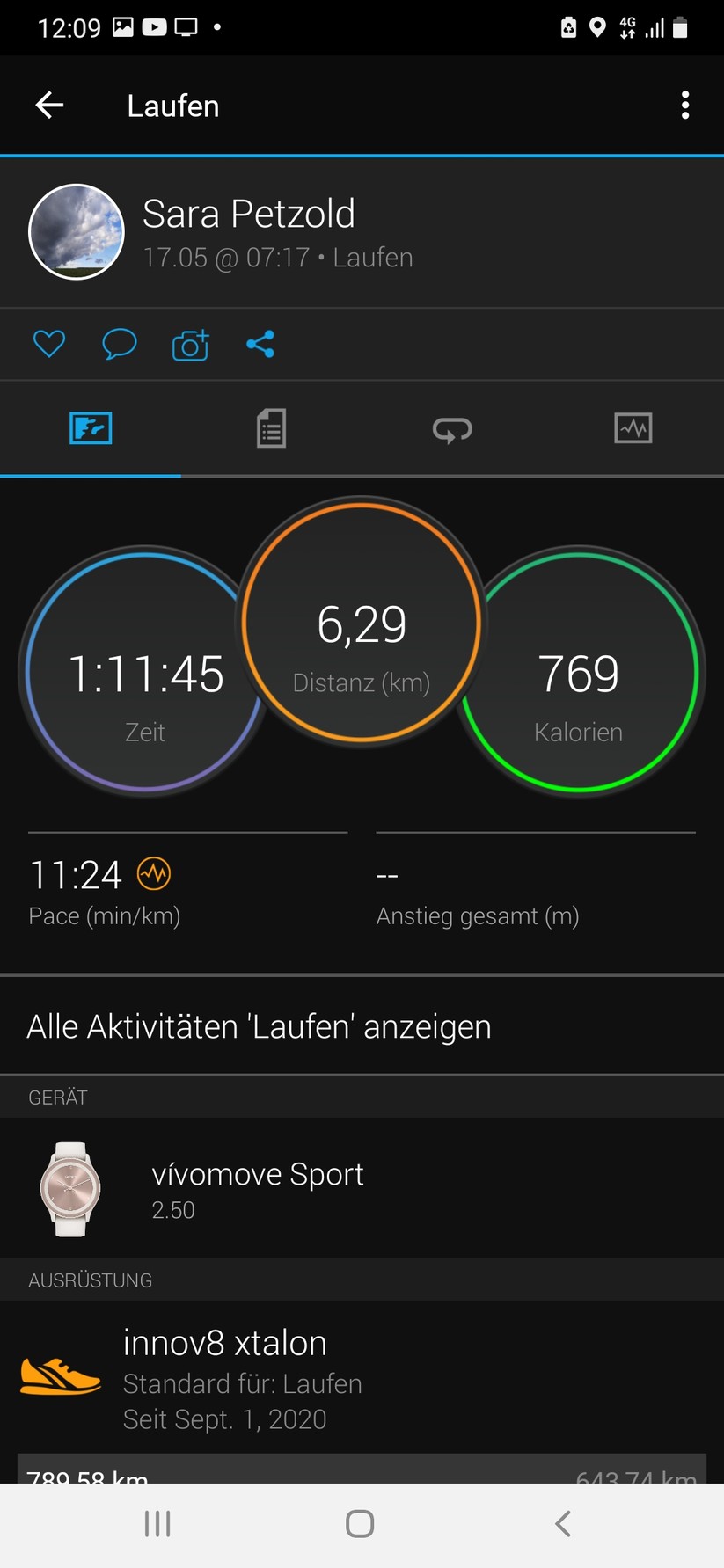Select the runner stats tab icon
The height and width of the screenshot is (1568, 724).
[90, 428]
